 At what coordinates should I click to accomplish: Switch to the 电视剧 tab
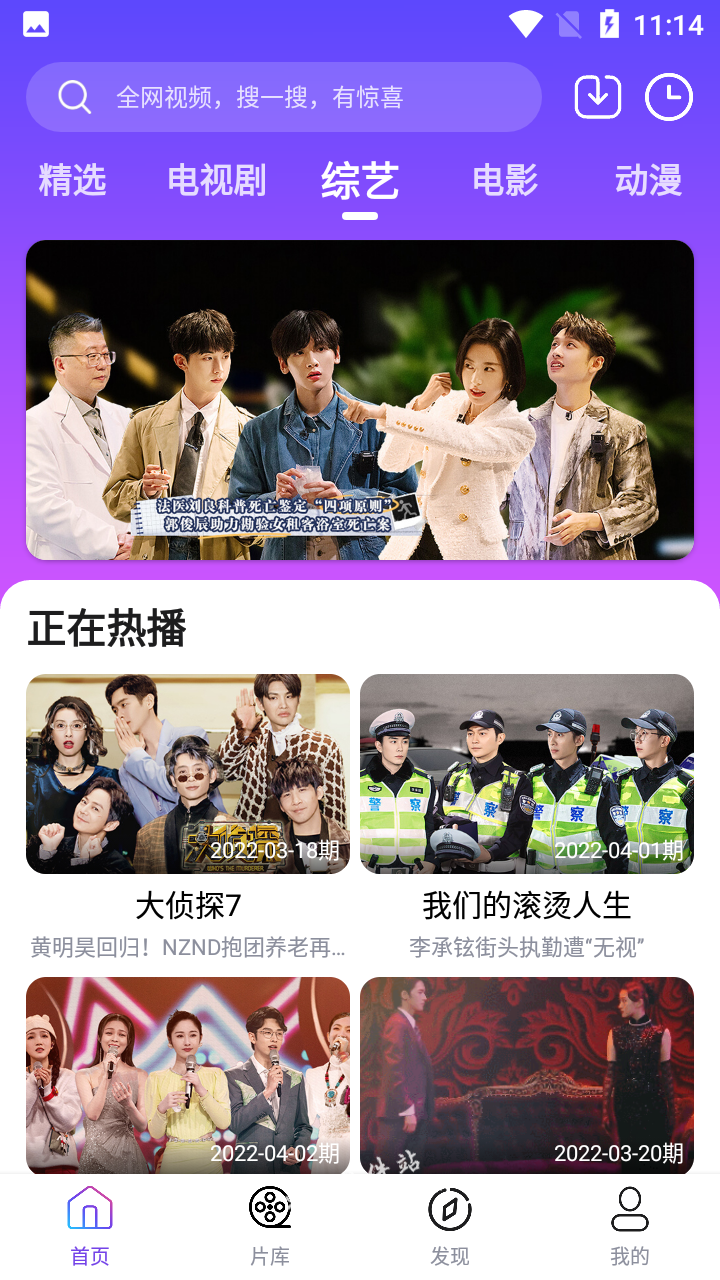pos(216,181)
